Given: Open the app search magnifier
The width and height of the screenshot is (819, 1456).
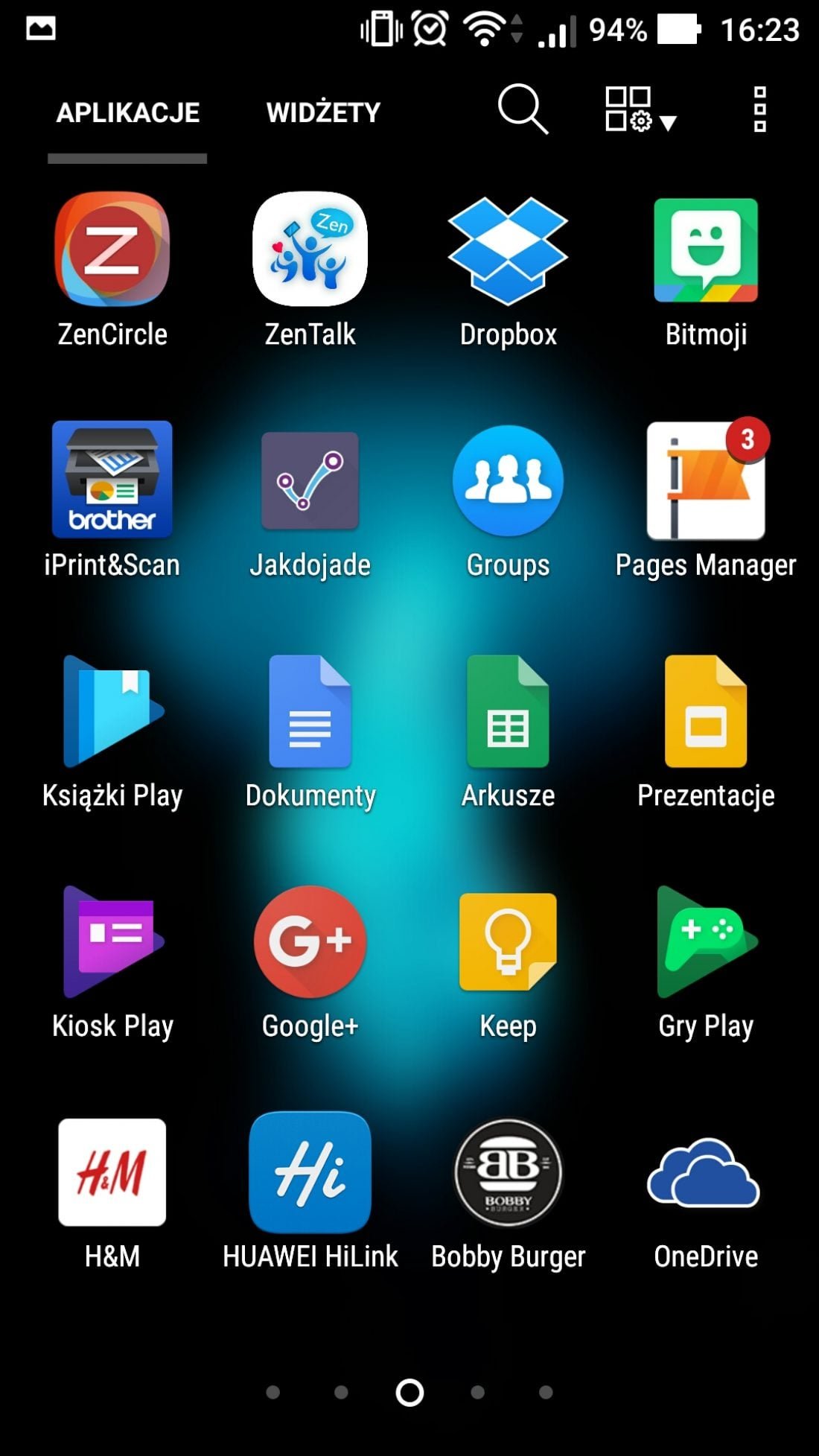Looking at the screenshot, I should (523, 109).
